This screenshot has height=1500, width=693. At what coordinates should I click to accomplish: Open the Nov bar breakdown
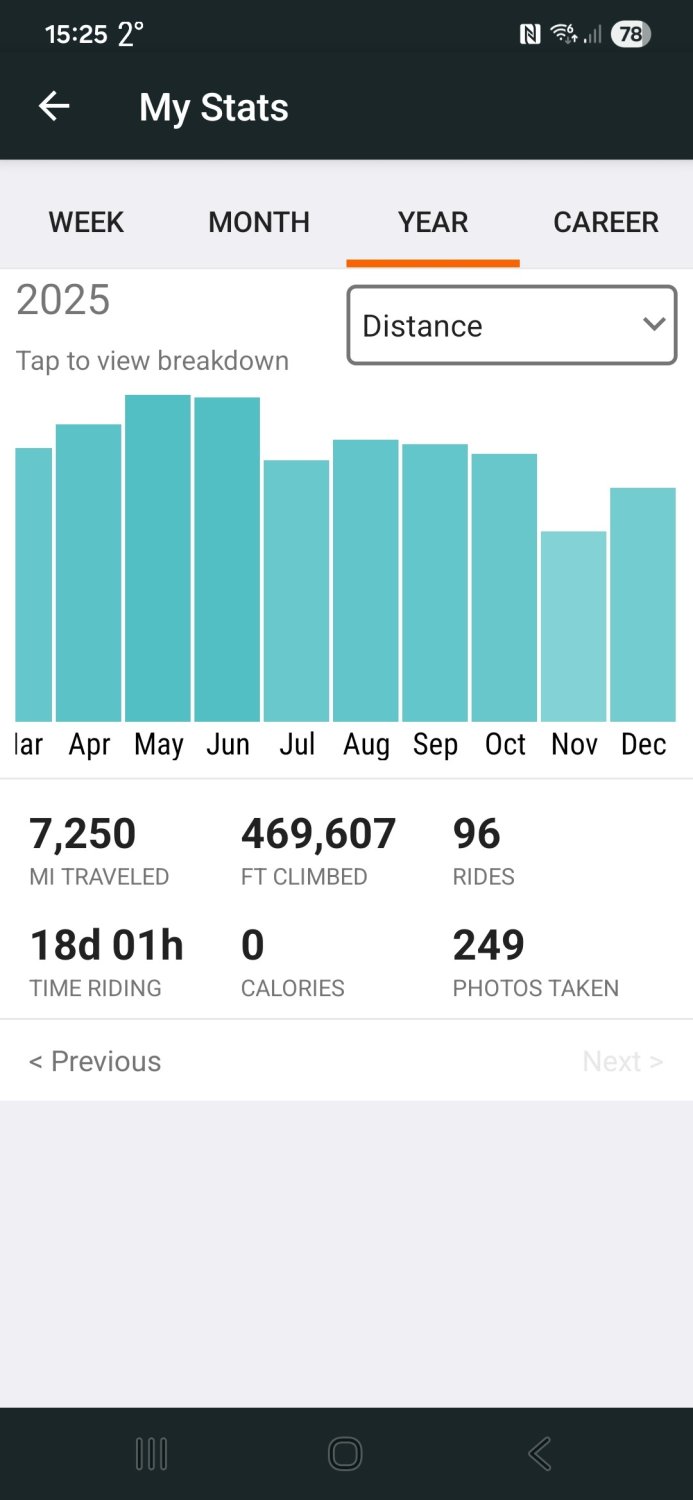pos(574,626)
